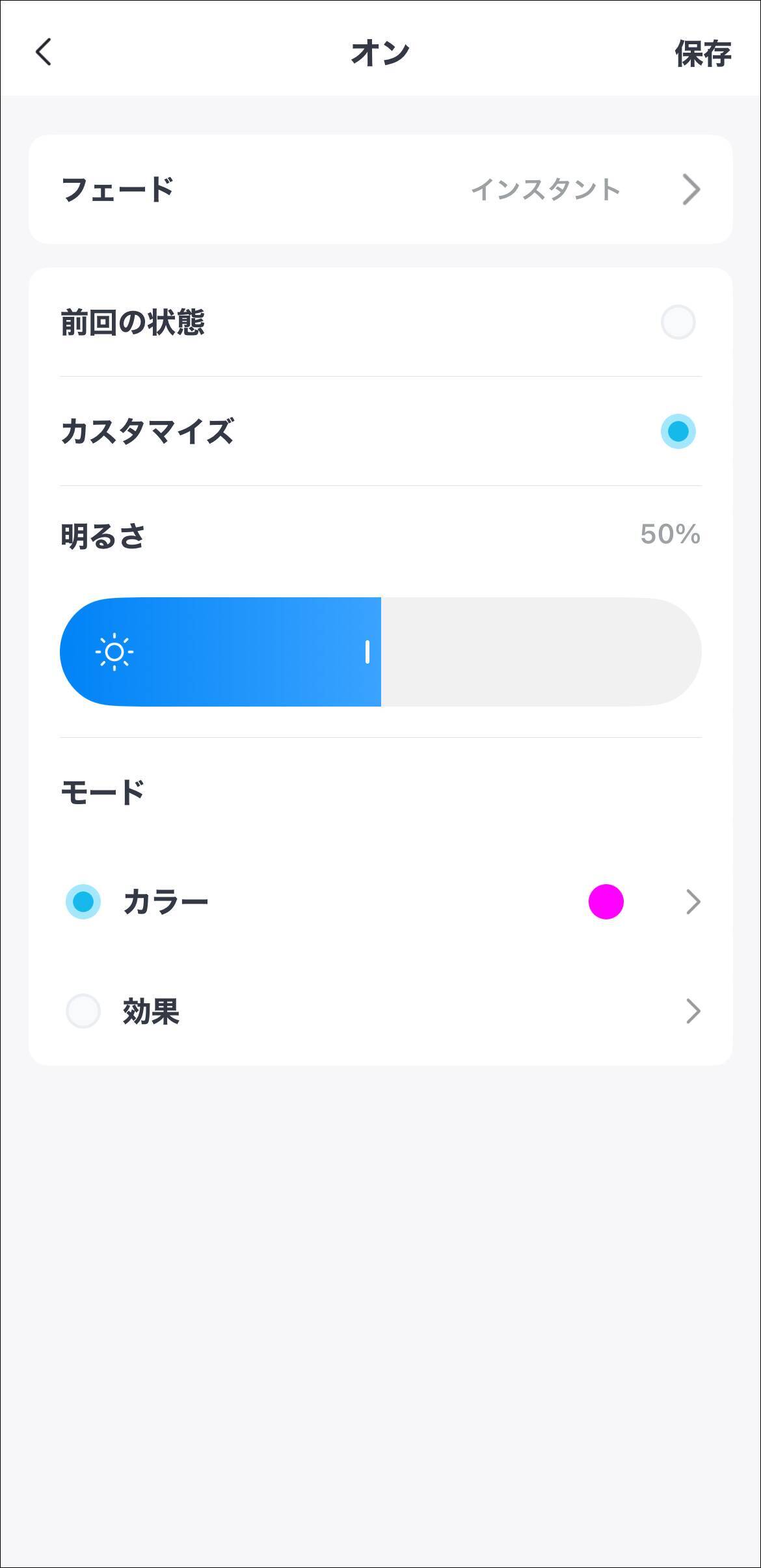Tap the インスタント value text
This screenshot has height=1568, width=761.
tap(546, 189)
